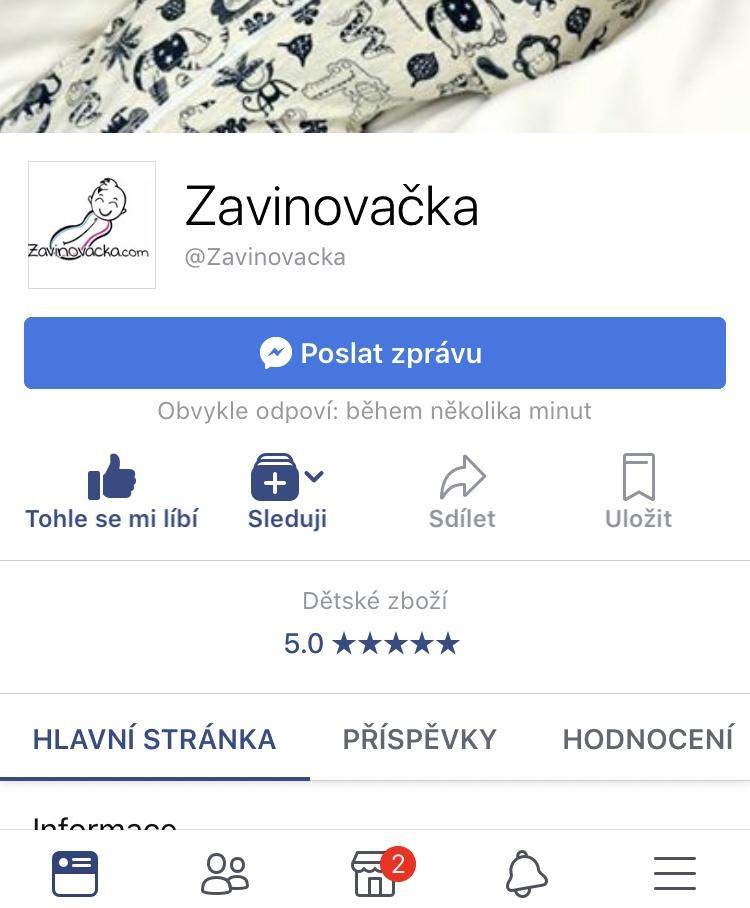Screen dimensions: 750x908
Task: Like the page with Tohle se mi líbí
Action: (112, 490)
